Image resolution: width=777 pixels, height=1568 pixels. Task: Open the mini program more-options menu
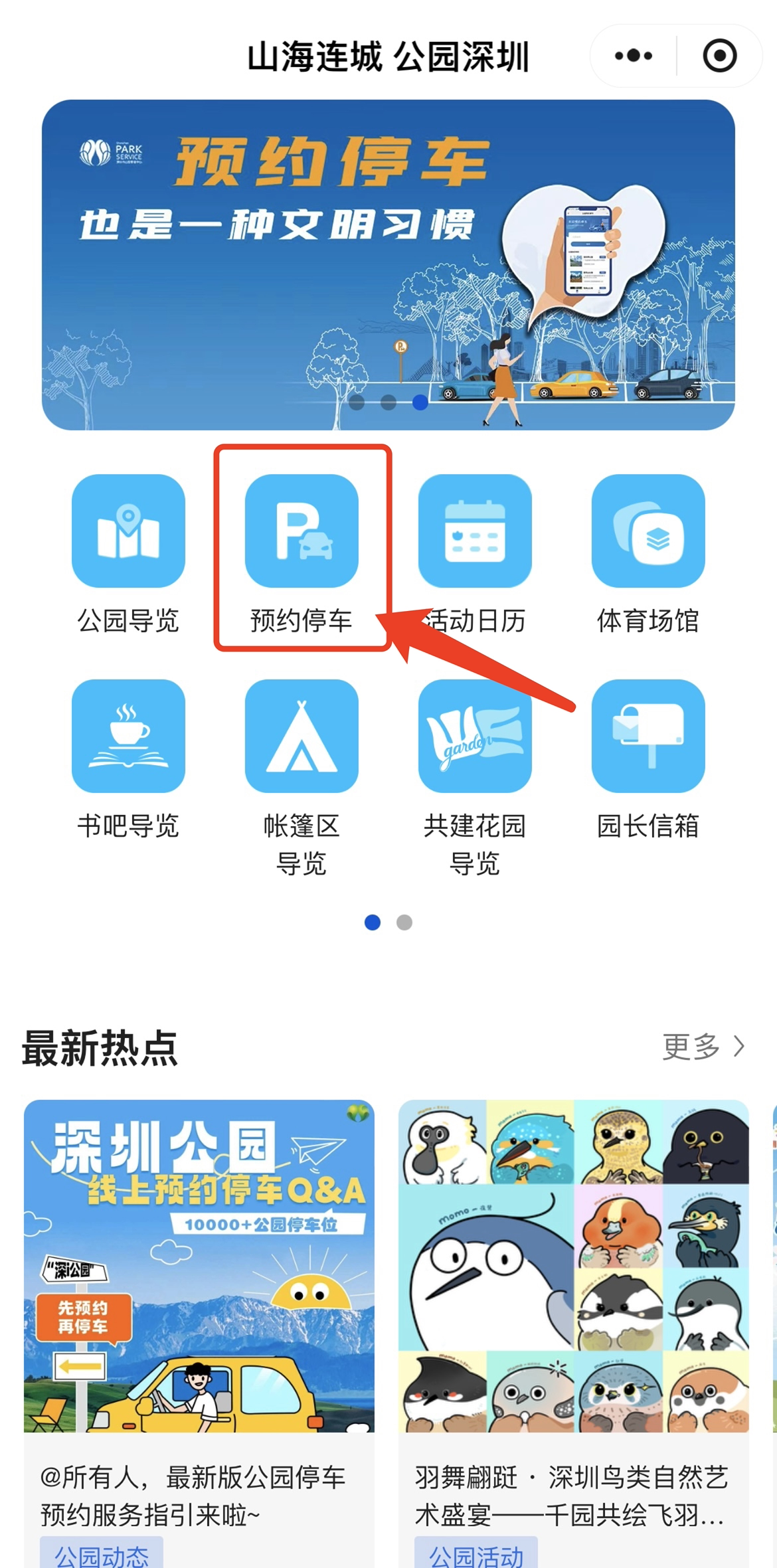pyautogui.click(x=634, y=56)
